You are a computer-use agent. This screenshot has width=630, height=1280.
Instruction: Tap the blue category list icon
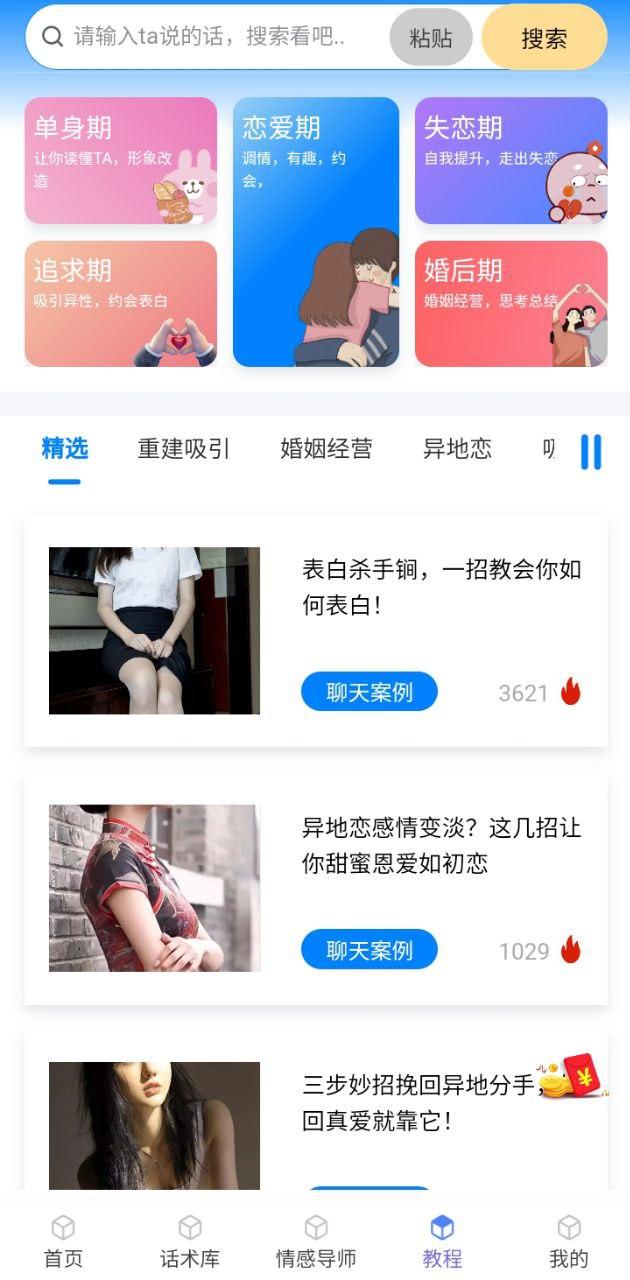(x=591, y=452)
